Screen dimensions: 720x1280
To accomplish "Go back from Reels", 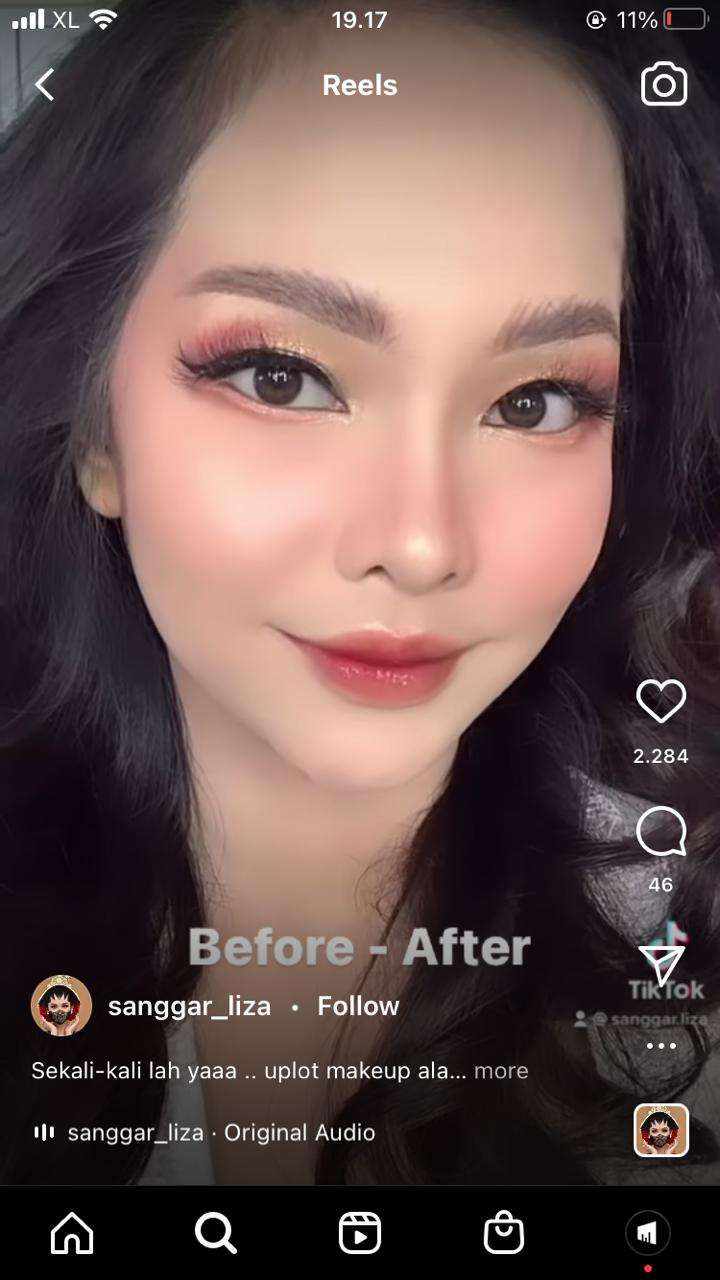I will [45, 85].
